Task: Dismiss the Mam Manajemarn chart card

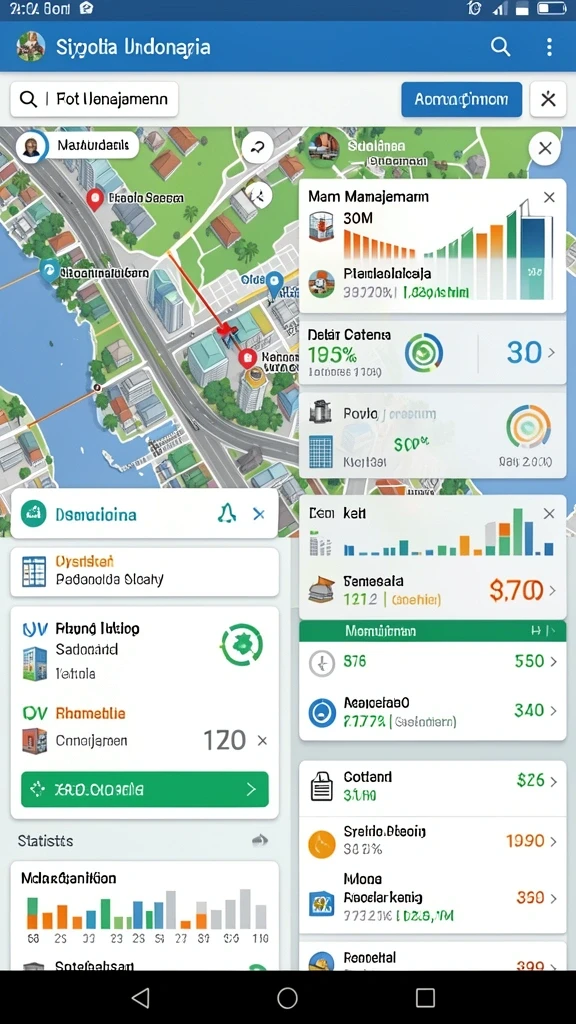Action: pyautogui.click(x=549, y=197)
